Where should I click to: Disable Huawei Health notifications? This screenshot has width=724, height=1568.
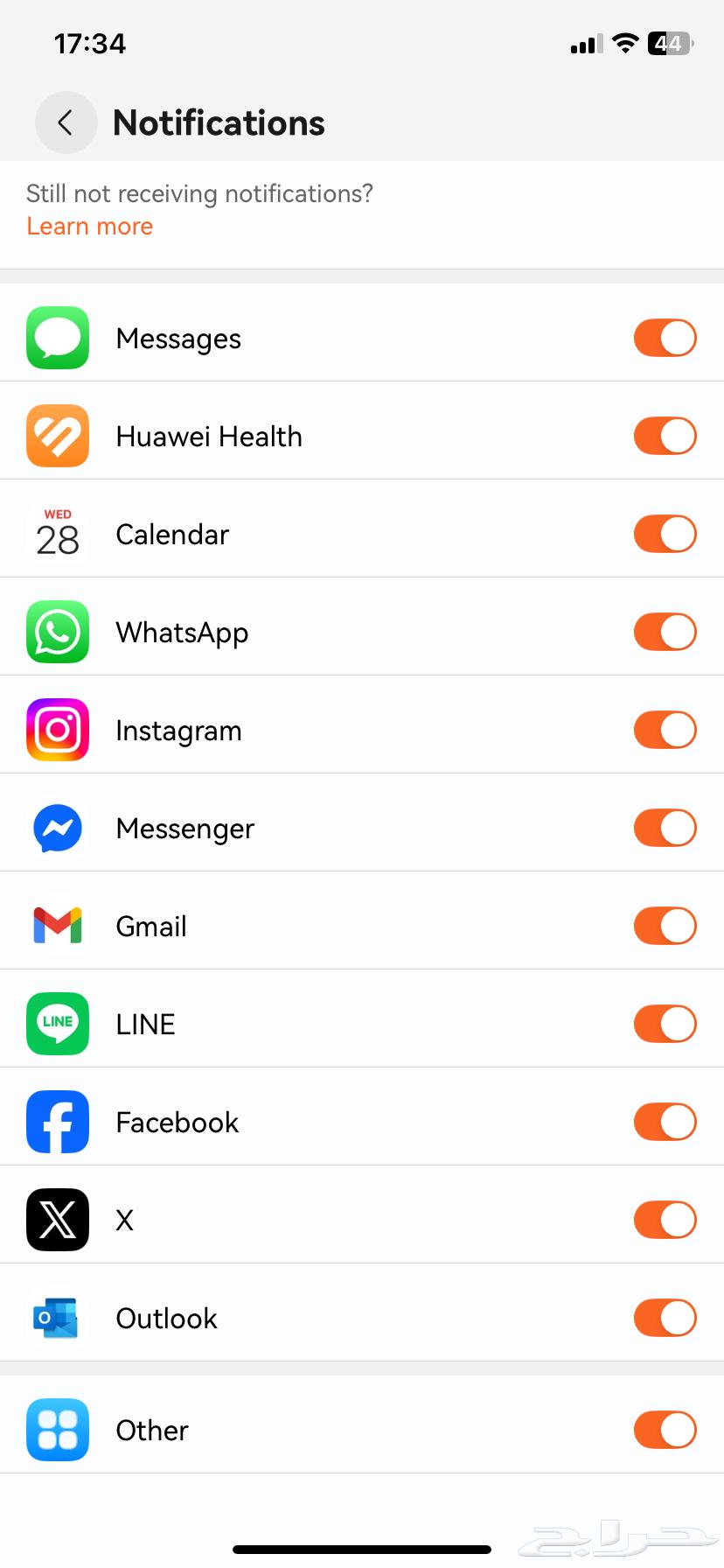tap(665, 436)
